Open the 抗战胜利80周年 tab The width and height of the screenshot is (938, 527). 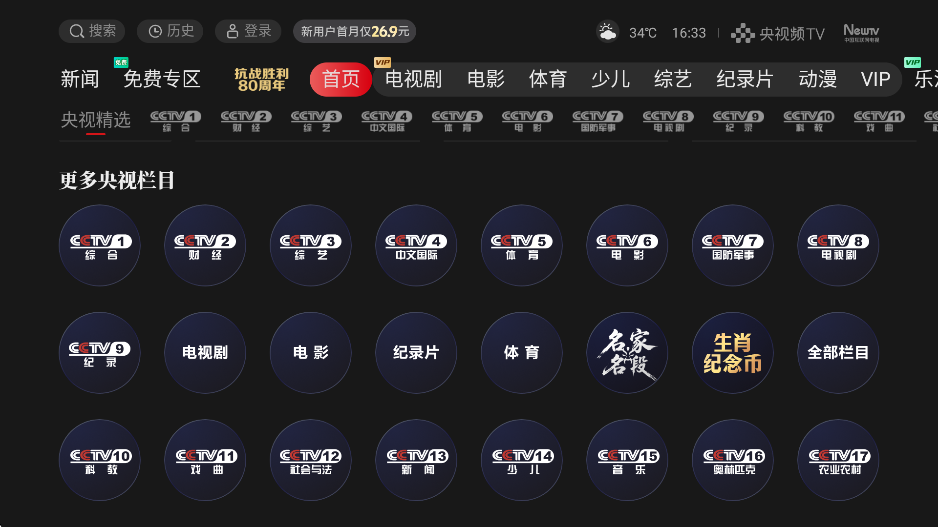pyautogui.click(x=261, y=79)
